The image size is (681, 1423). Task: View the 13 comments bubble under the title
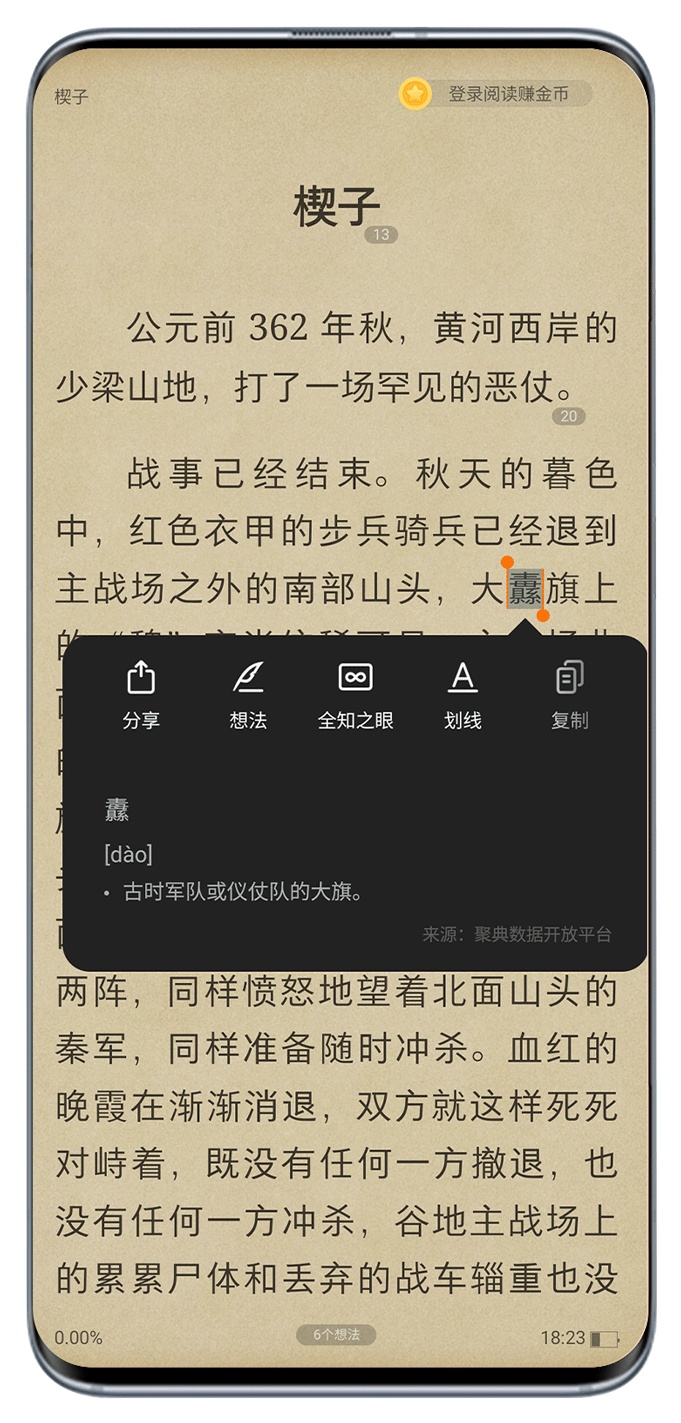tap(381, 235)
